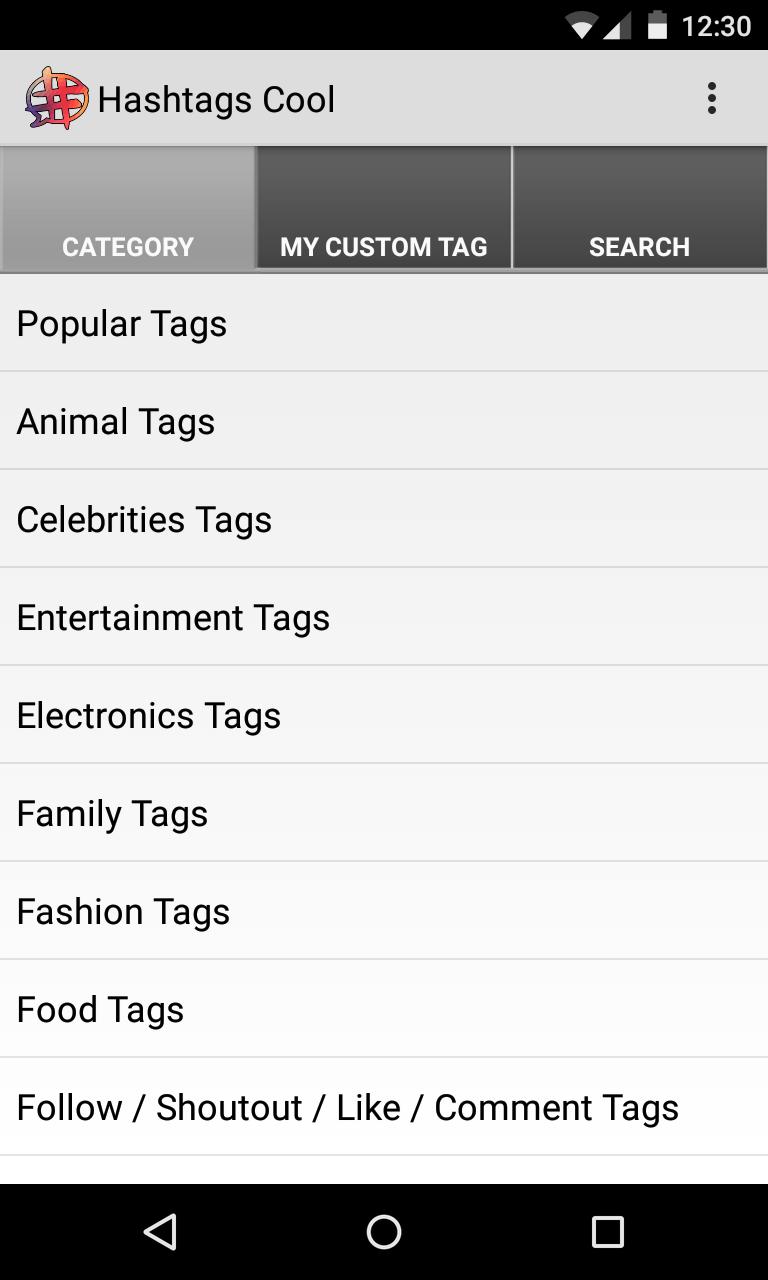View Electronics Tags category
This screenshot has height=1280, width=768.
tap(384, 715)
